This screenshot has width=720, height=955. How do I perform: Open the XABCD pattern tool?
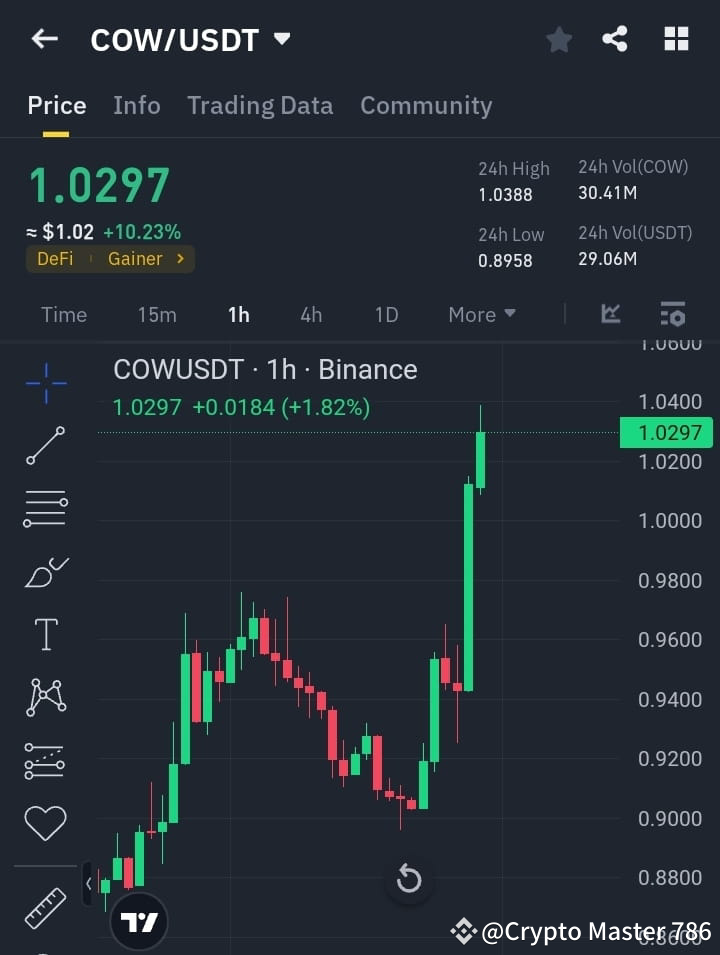[44, 698]
